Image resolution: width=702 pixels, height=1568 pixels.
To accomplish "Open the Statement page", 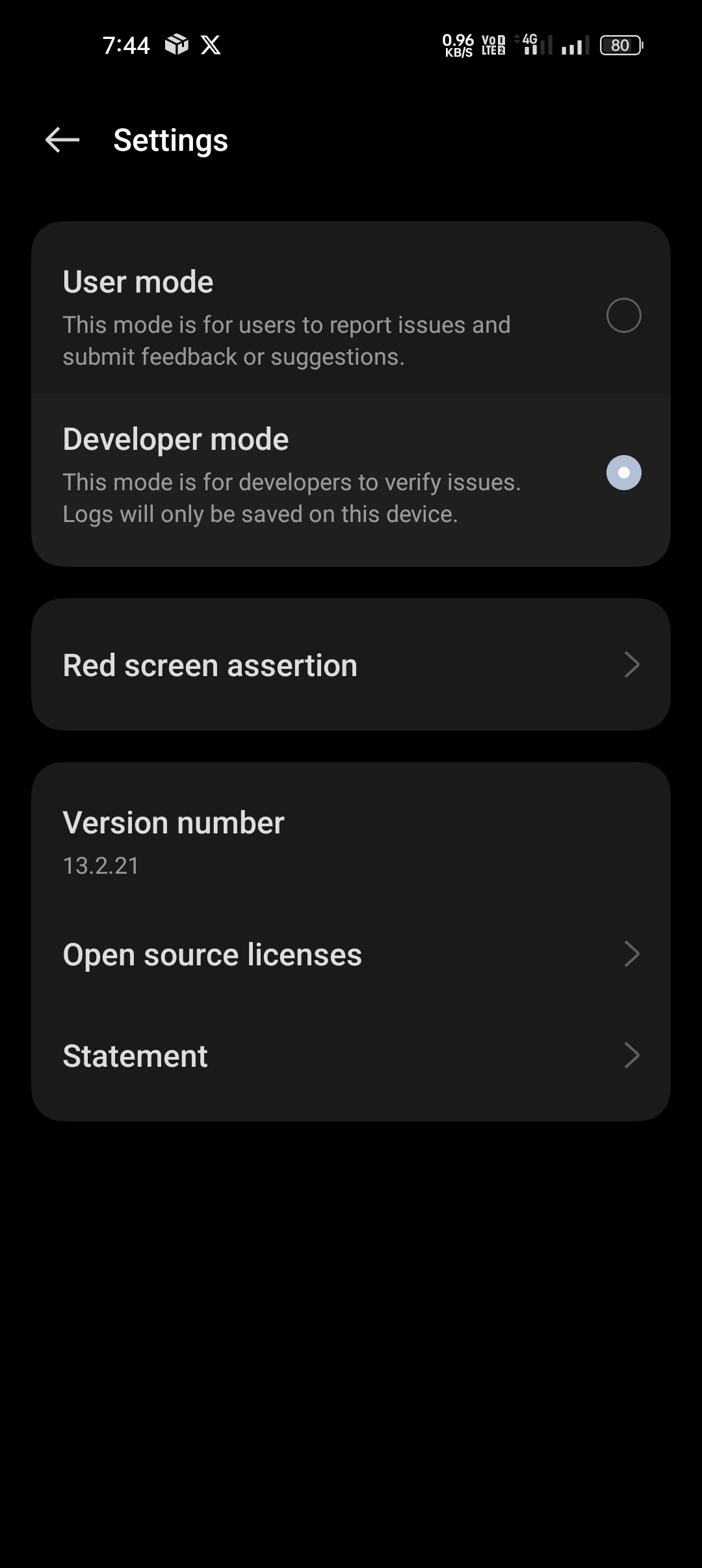I will pyautogui.click(x=351, y=1056).
